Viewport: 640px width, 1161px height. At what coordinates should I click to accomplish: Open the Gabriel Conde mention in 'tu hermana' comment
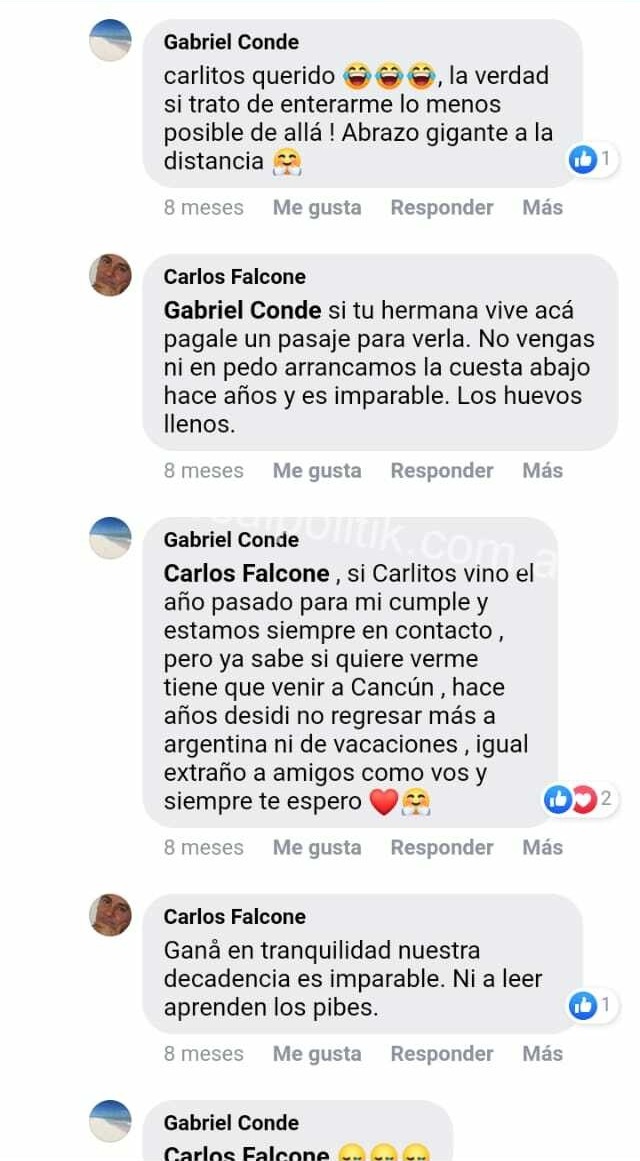243,311
